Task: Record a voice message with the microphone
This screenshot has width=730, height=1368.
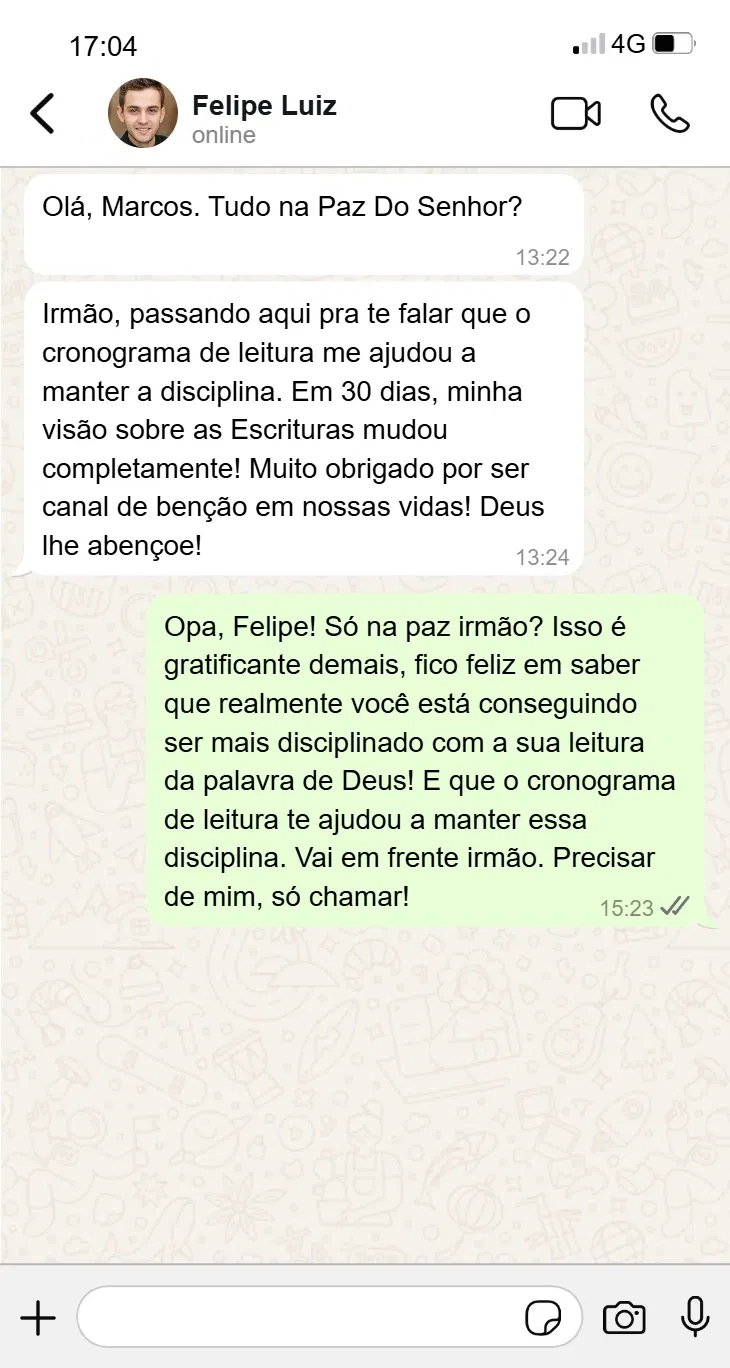Action: (694, 1318)
